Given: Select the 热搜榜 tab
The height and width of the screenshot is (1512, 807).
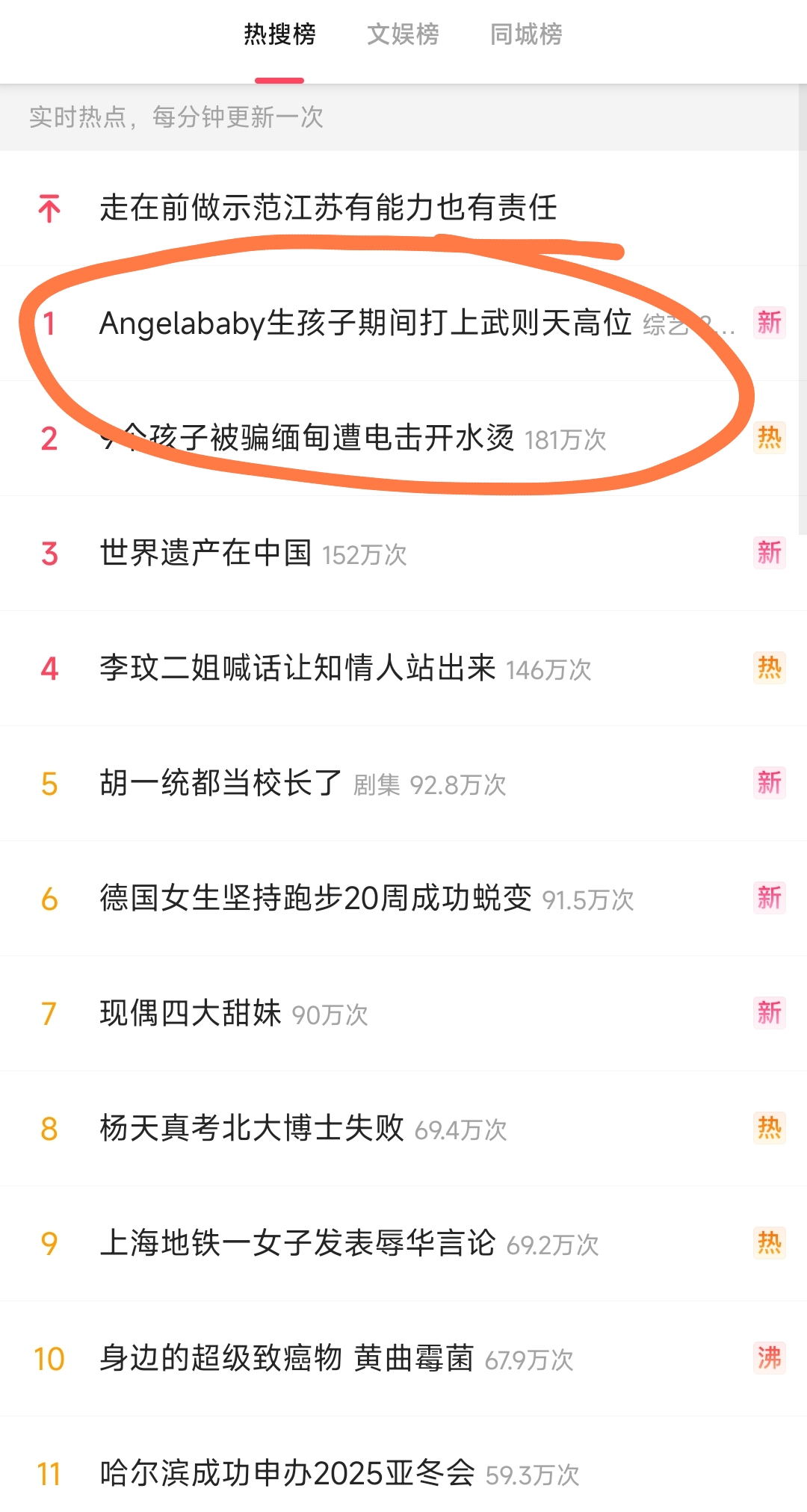Looking at the screenshot, I should click(x=279, y=34).
